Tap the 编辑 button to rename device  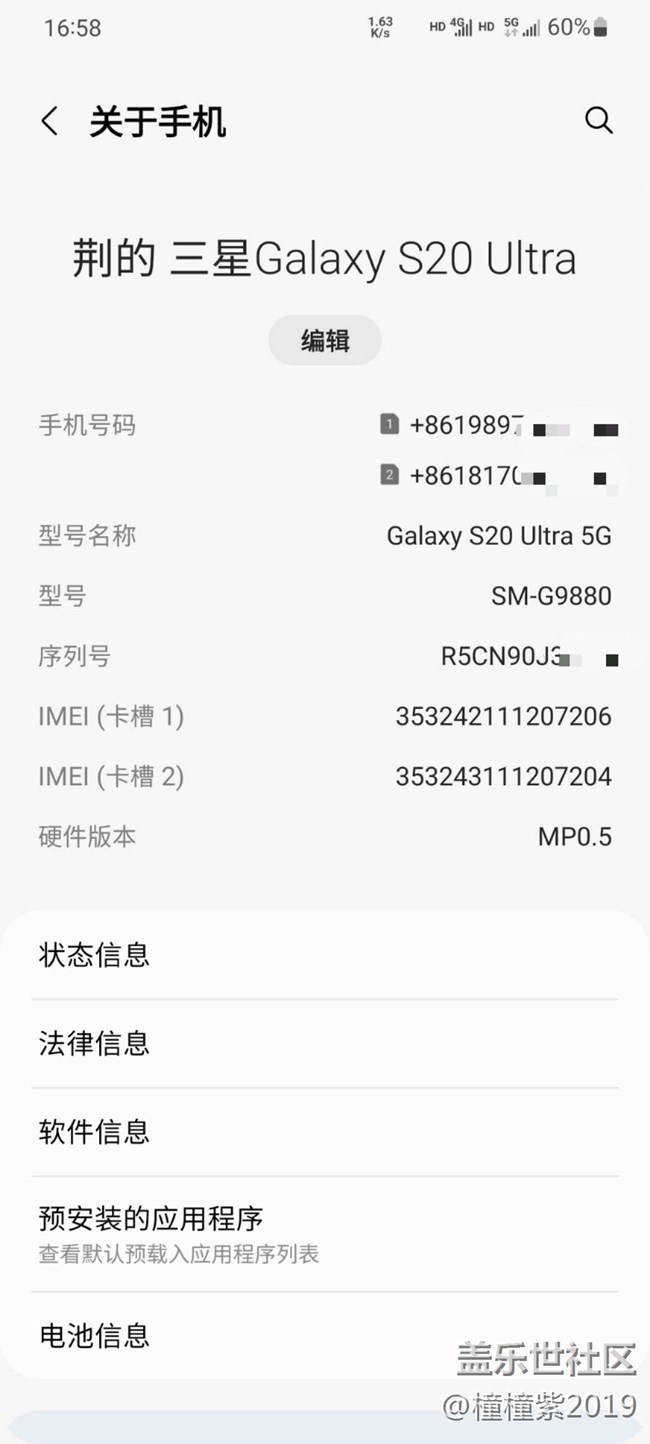(x=325, y=341)
